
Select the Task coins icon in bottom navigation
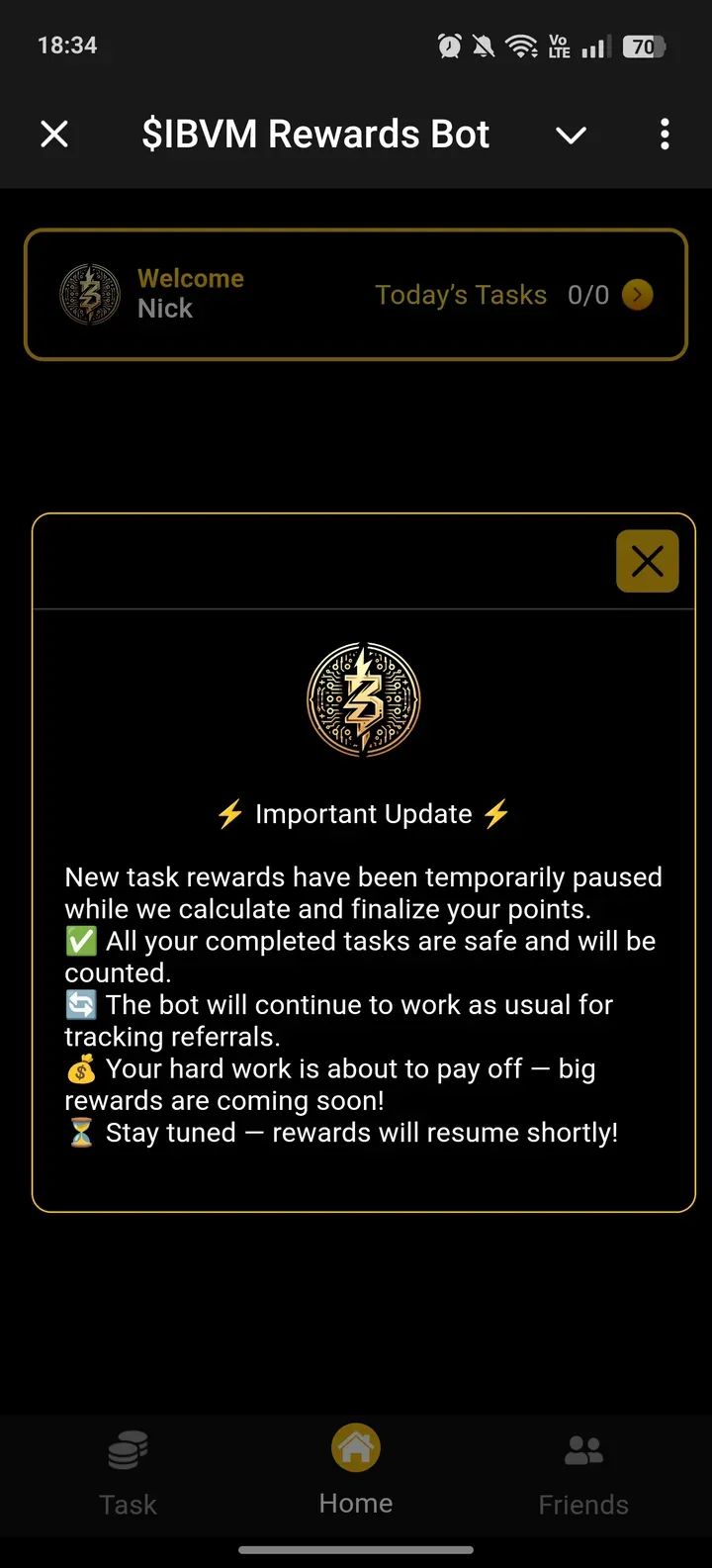(x=127, y=1448)
